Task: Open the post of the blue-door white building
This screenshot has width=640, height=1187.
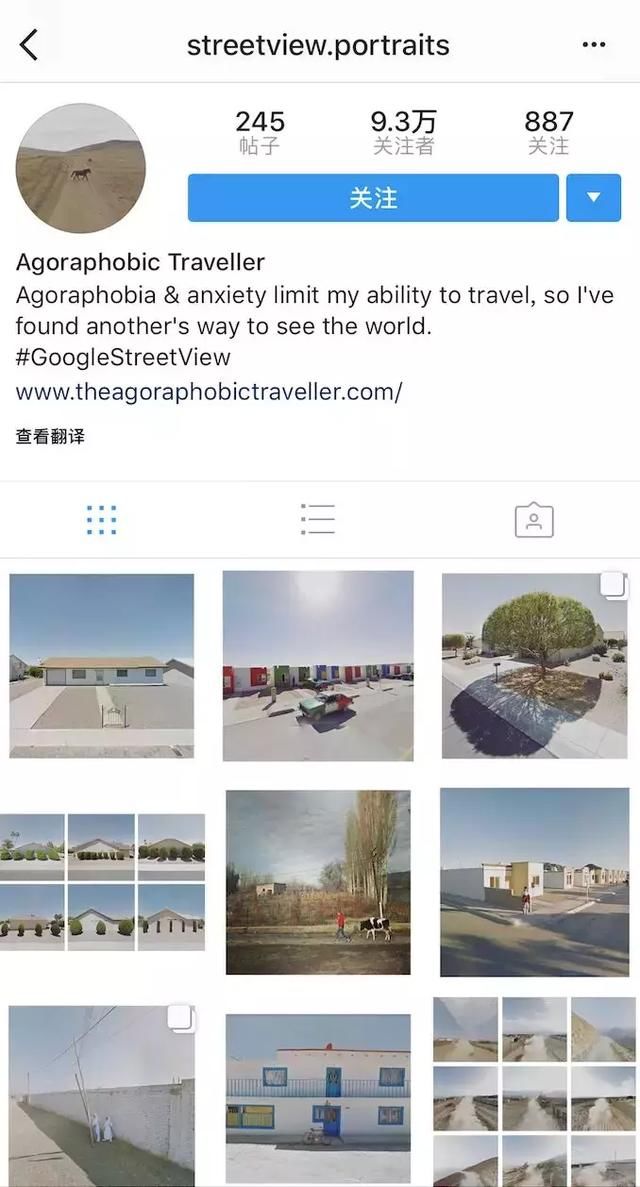Action: (318, 1100)
